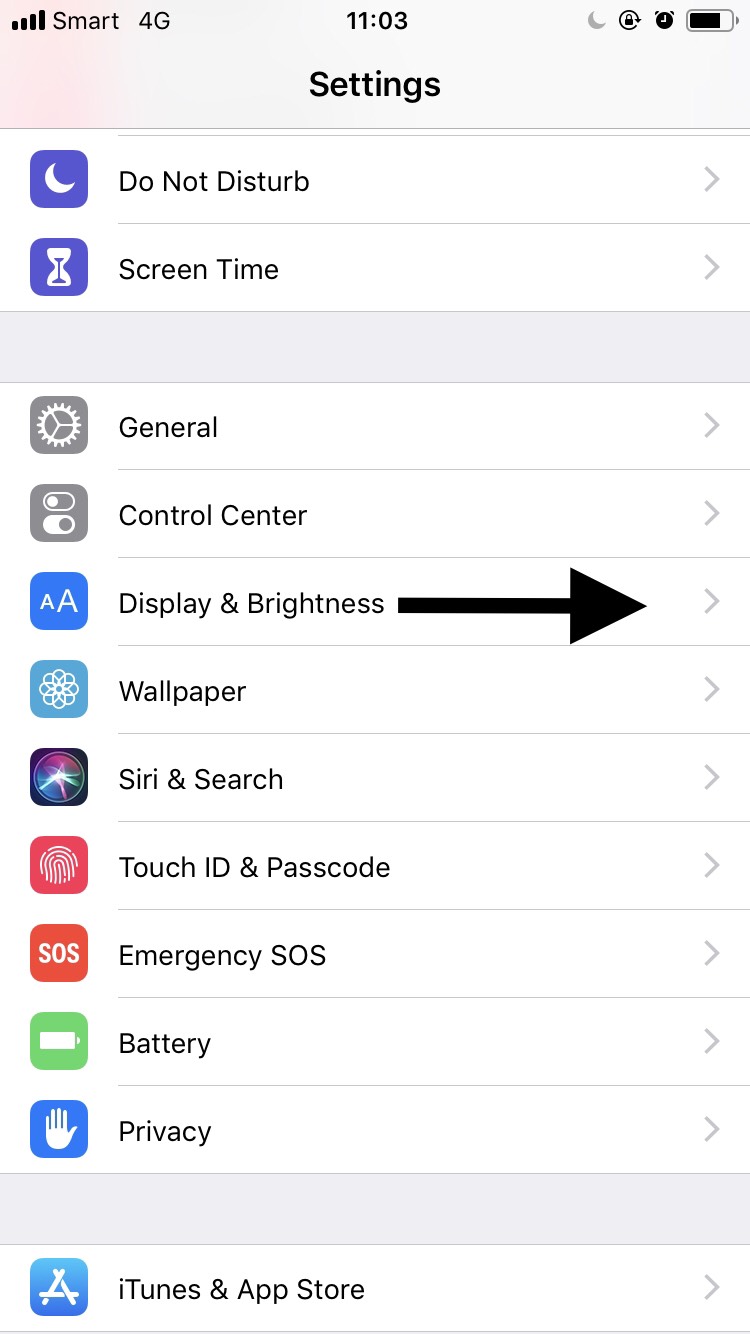Go to General settings
The width and height of the screenshot is (750, 1334).
coord(168,427)
